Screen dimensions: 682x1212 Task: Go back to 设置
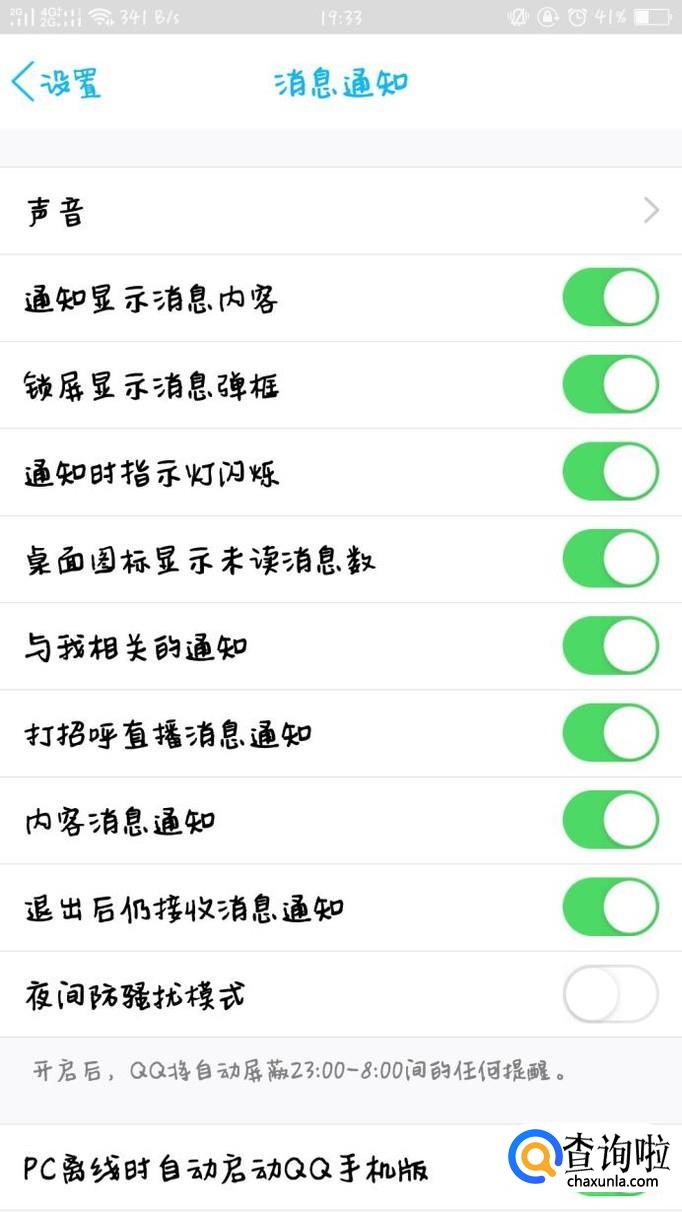click(x=56, y=82)
